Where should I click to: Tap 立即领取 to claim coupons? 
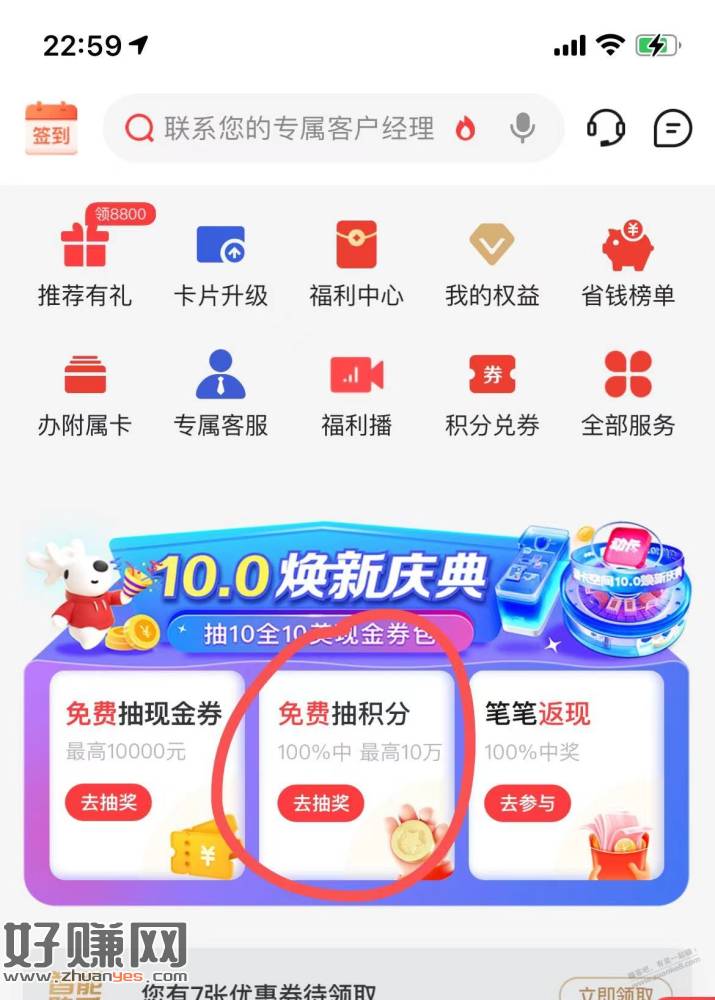622,992
